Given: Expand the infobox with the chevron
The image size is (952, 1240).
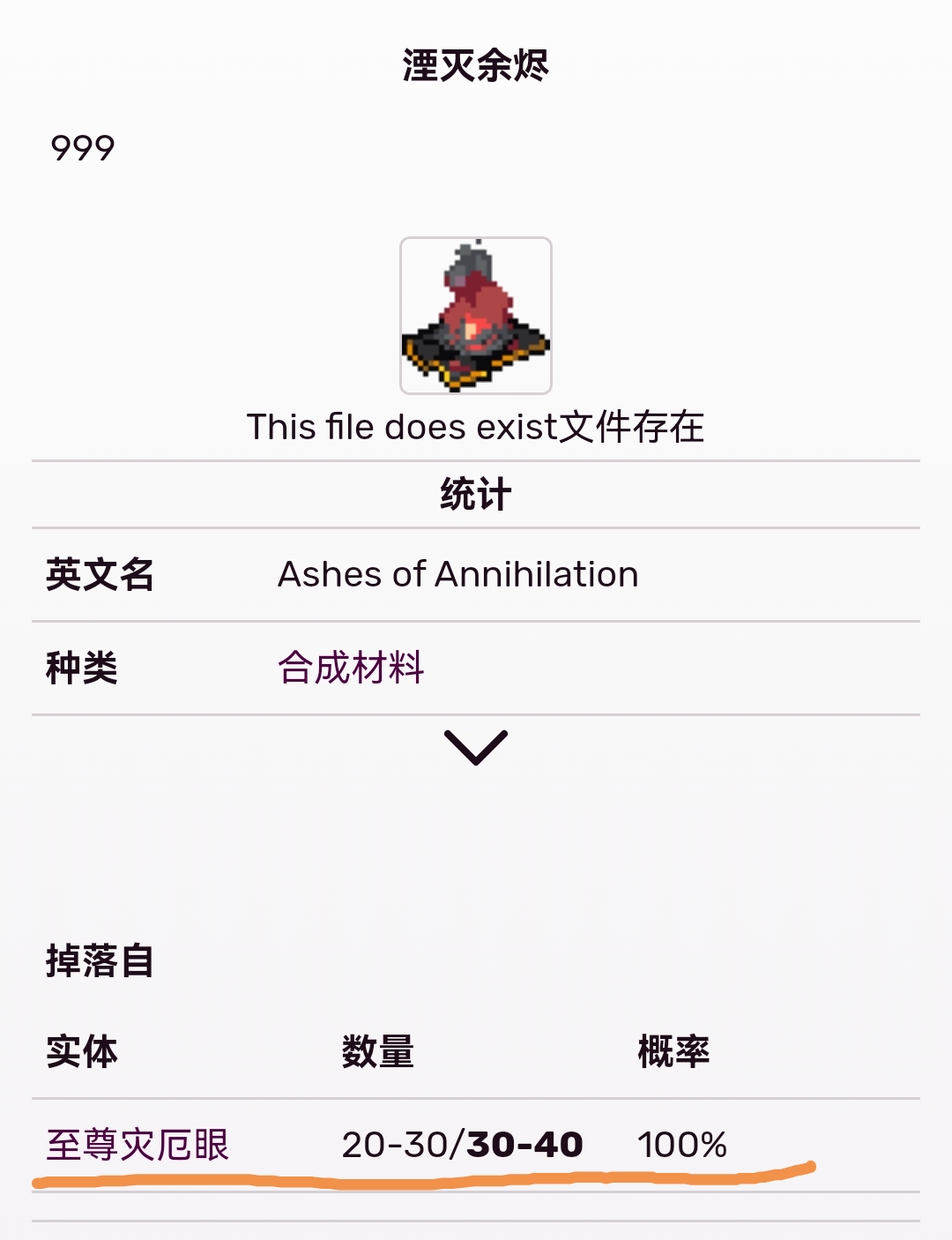Looking at the screenshot, I should 475,747.
